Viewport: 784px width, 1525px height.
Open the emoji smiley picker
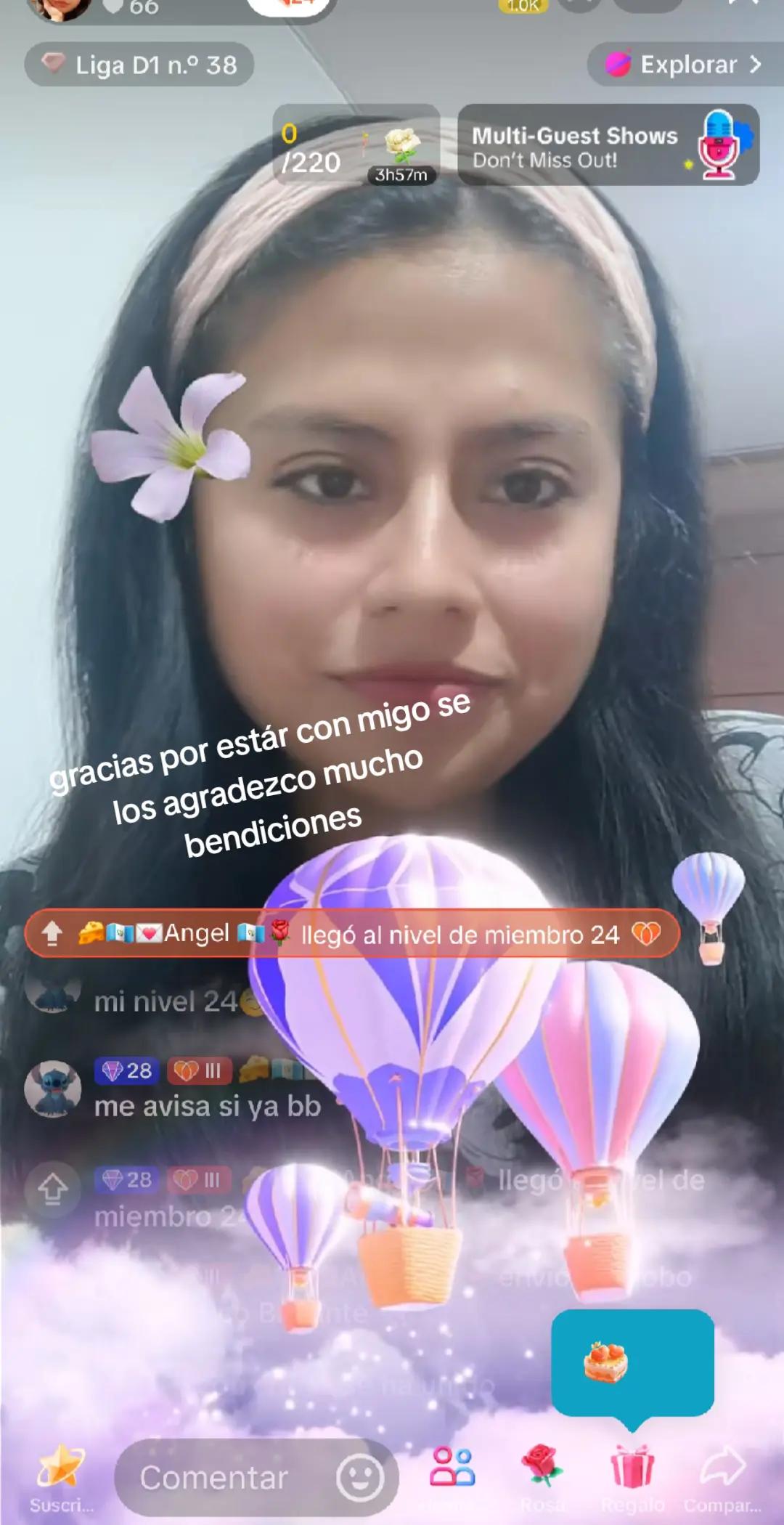point(359,1478)
